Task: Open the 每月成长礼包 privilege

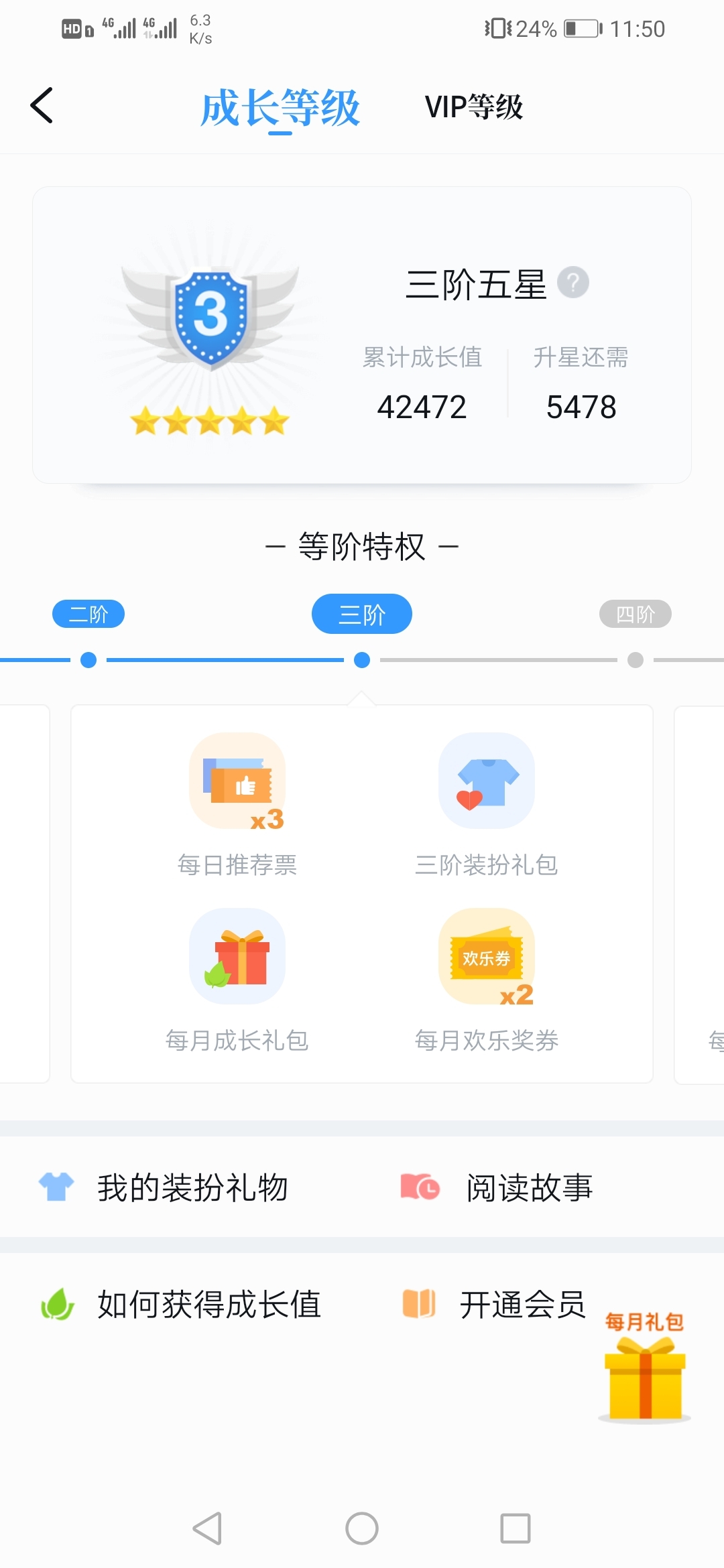Action: [237, 980]
